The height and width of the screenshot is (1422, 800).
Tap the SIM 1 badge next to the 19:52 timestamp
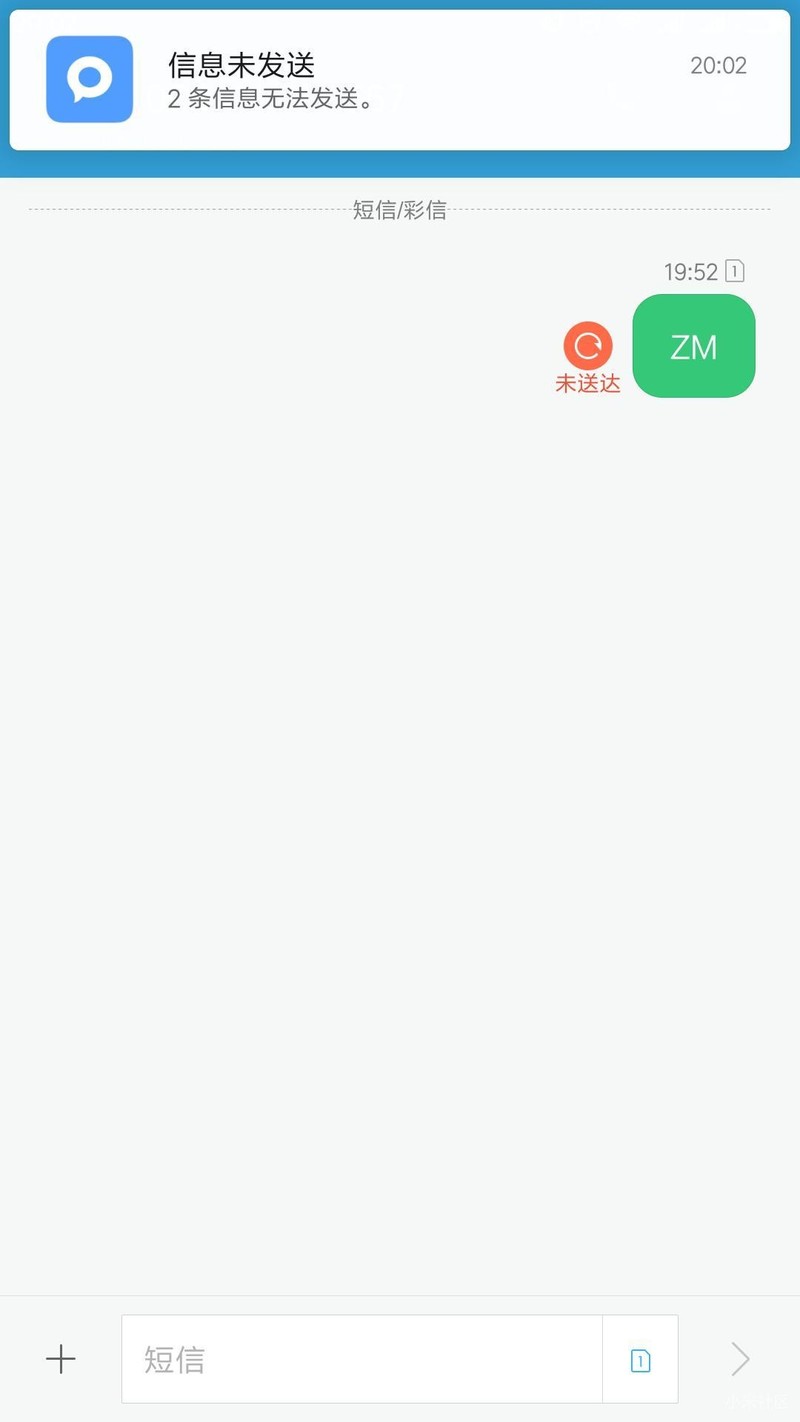coord(735,271)
